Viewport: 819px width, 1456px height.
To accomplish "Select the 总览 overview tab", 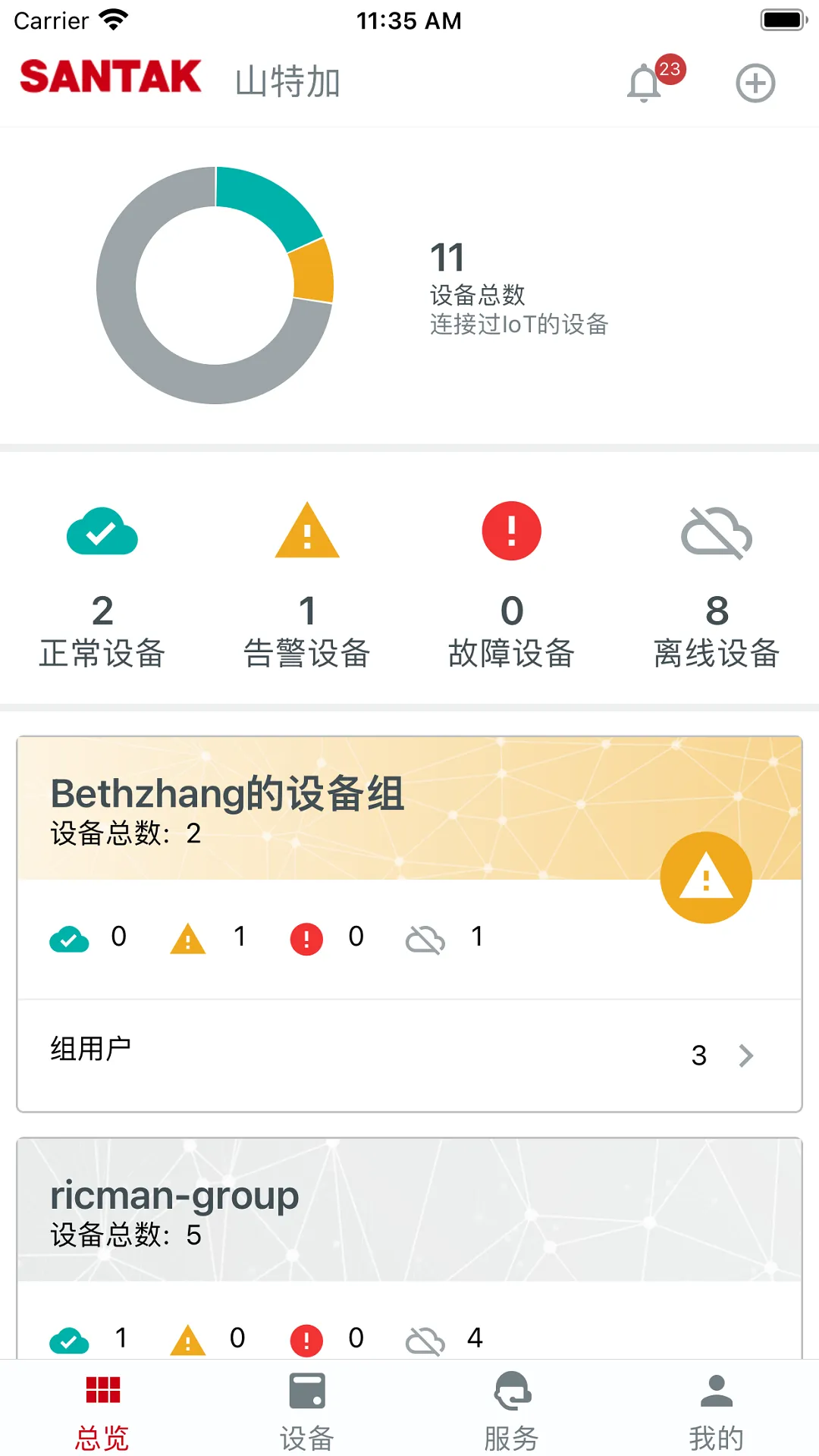I will [x=102, y=1410].
